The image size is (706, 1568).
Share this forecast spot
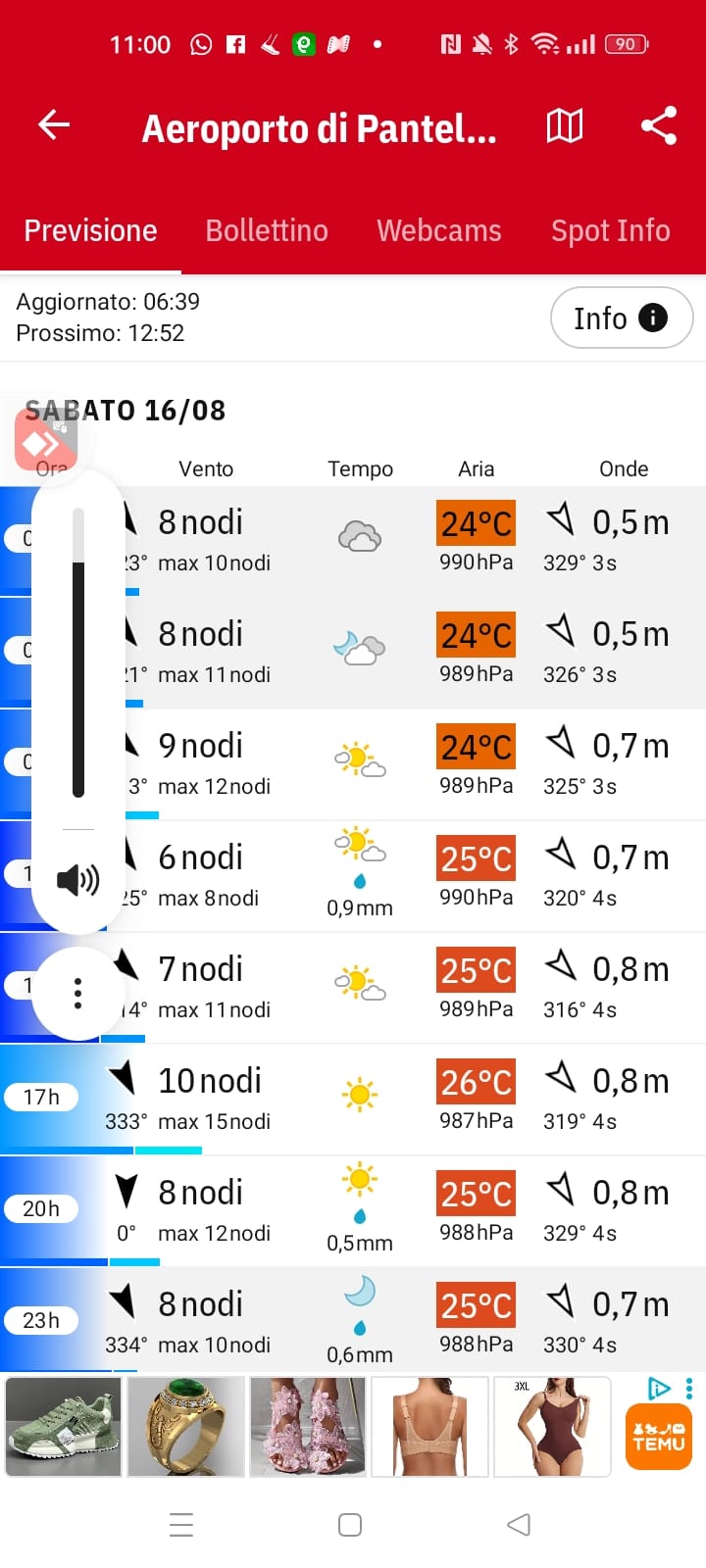[659, 125]
